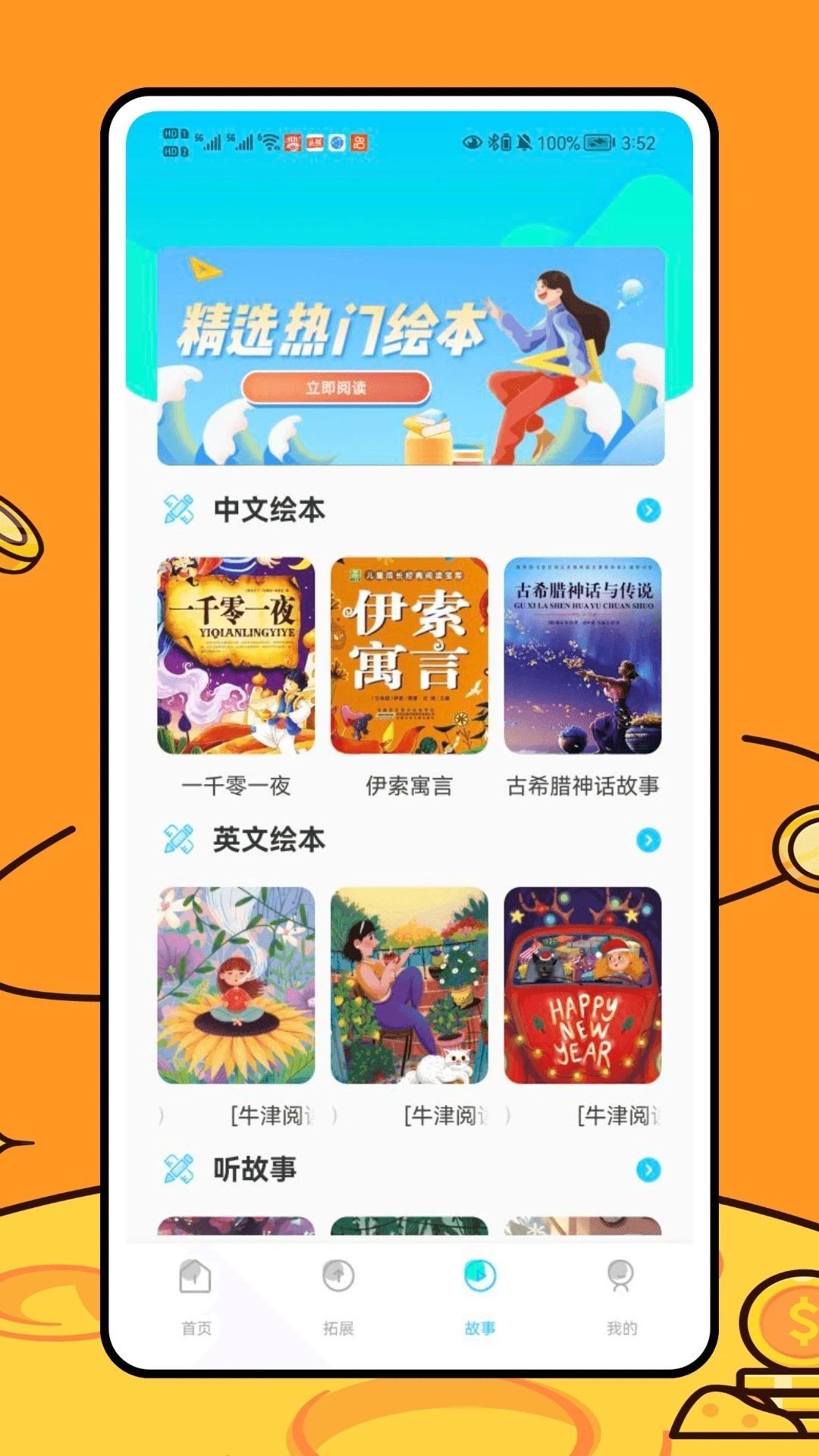
Task: Click the Bluetooth icon in status bar
Action: pos(494,141)
